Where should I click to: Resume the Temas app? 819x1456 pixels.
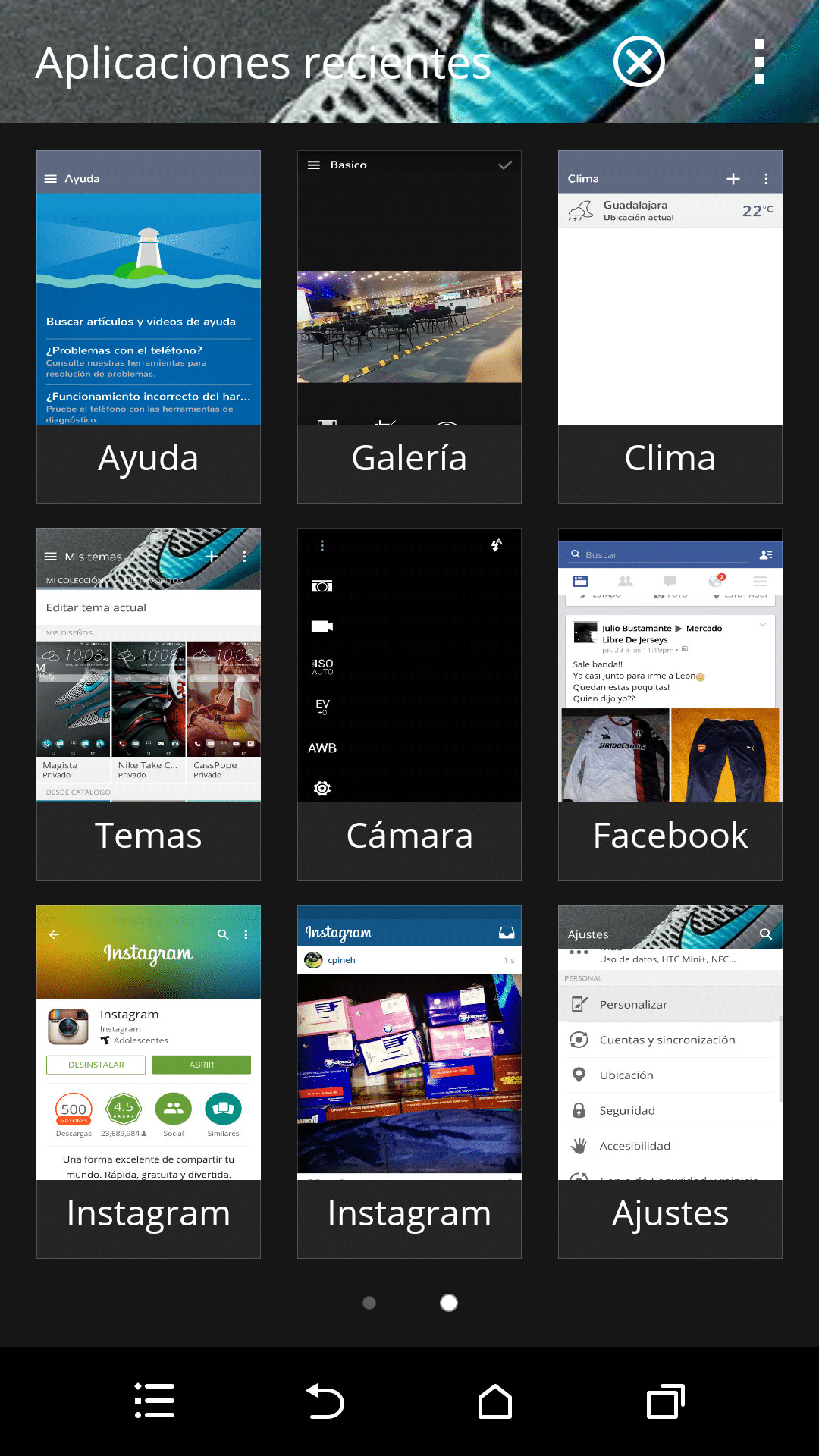click(149, 704)
